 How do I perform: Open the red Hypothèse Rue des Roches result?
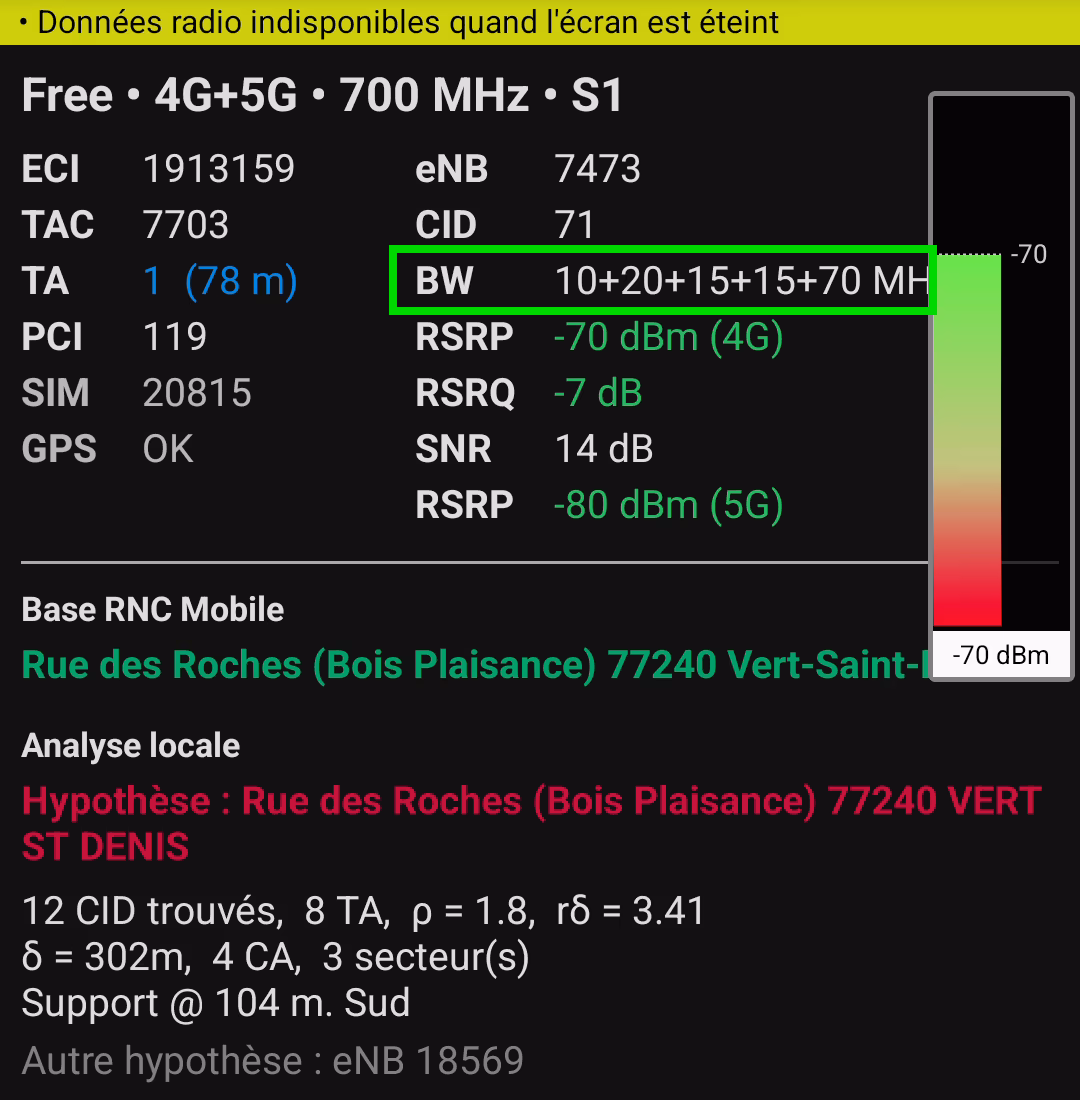[x=530, y=823]
